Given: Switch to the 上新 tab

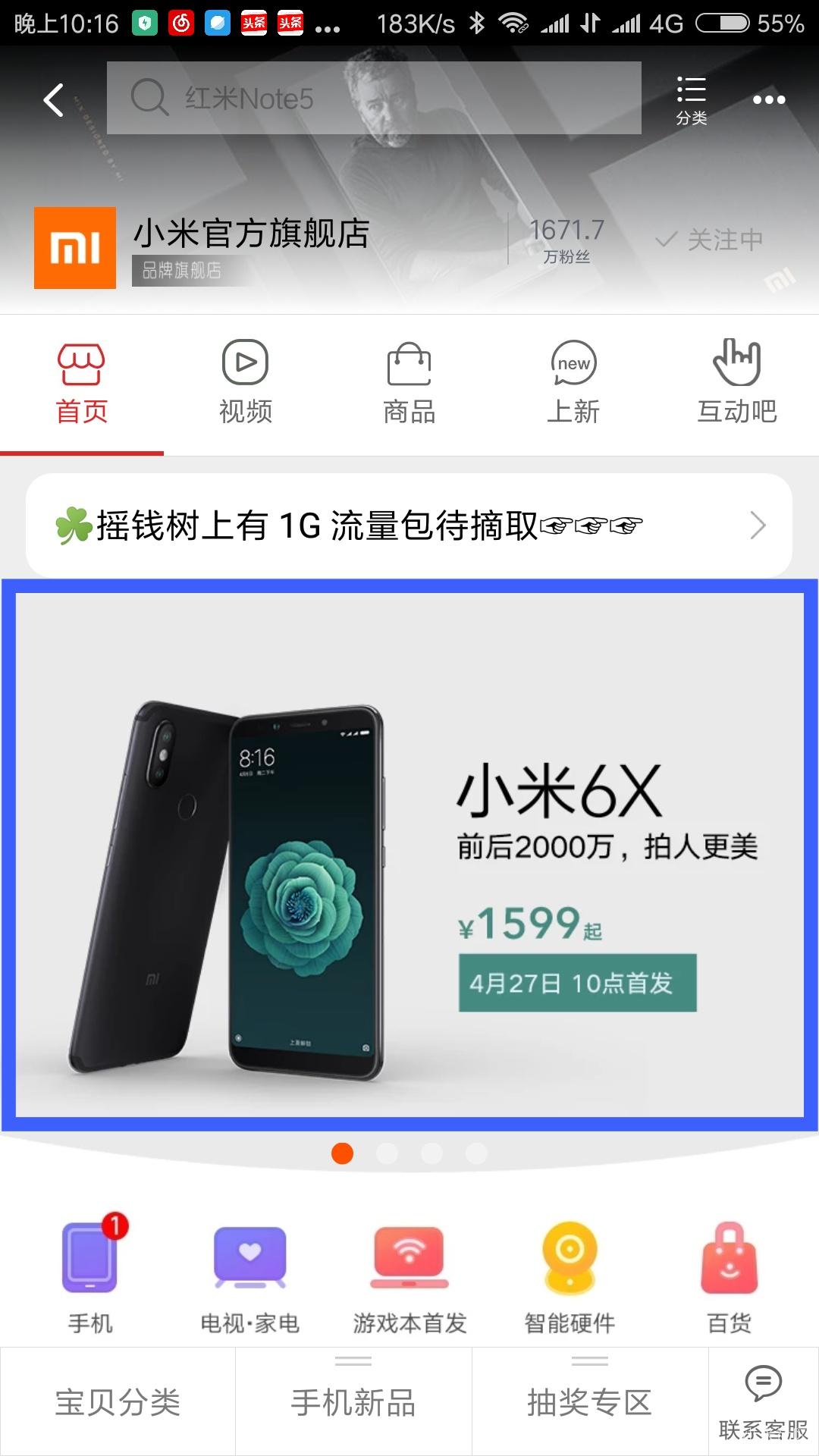Looking at the screenshot, I should 573,383.
